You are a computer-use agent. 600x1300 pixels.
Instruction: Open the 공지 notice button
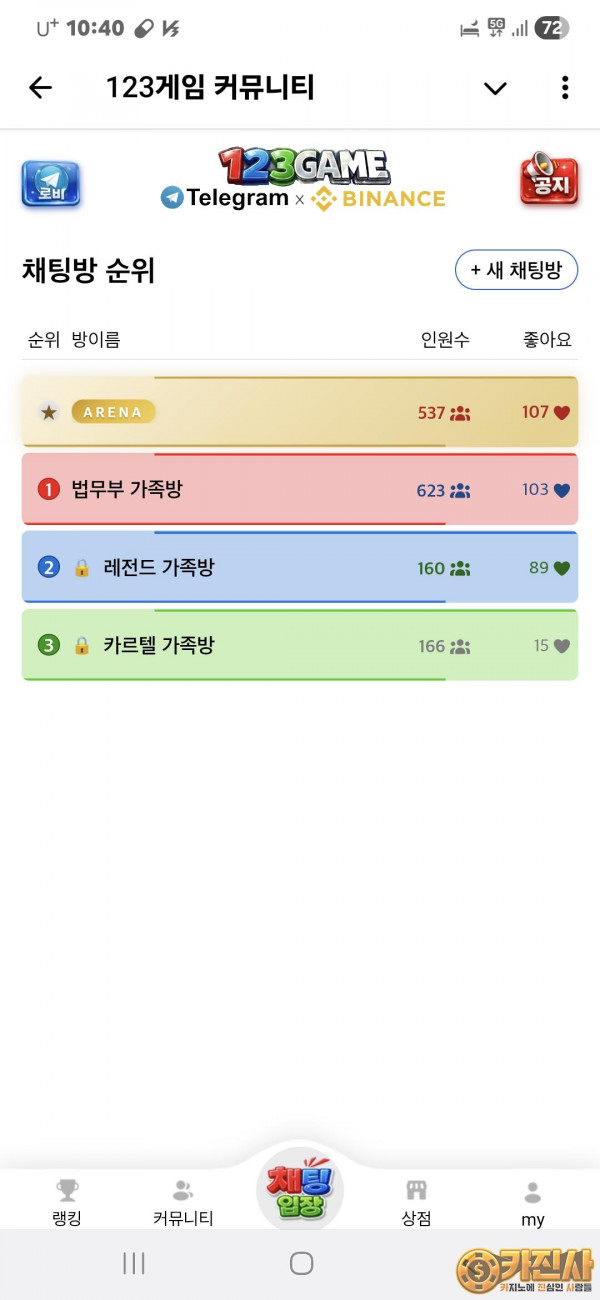[x=549, y=181]
